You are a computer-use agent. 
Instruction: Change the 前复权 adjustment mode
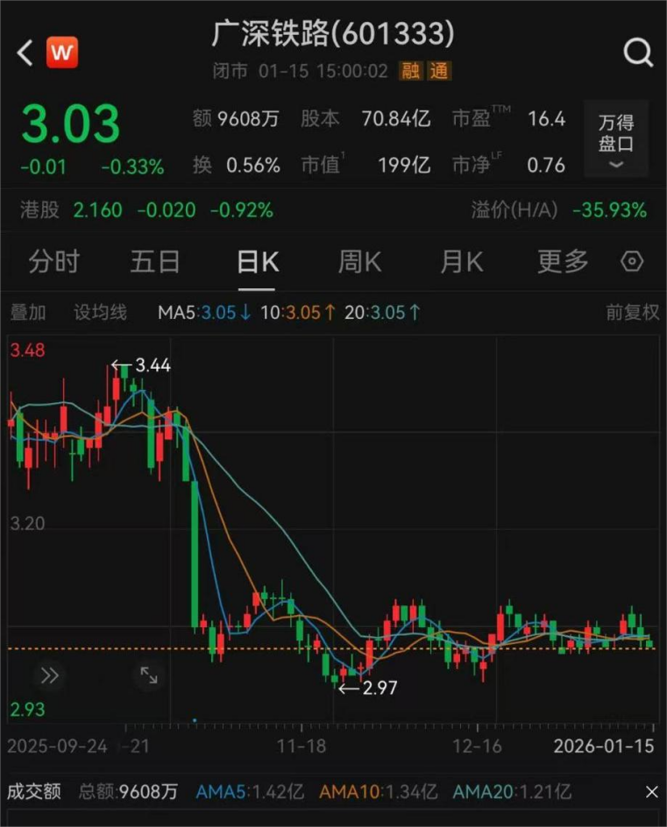coord(632,312)
